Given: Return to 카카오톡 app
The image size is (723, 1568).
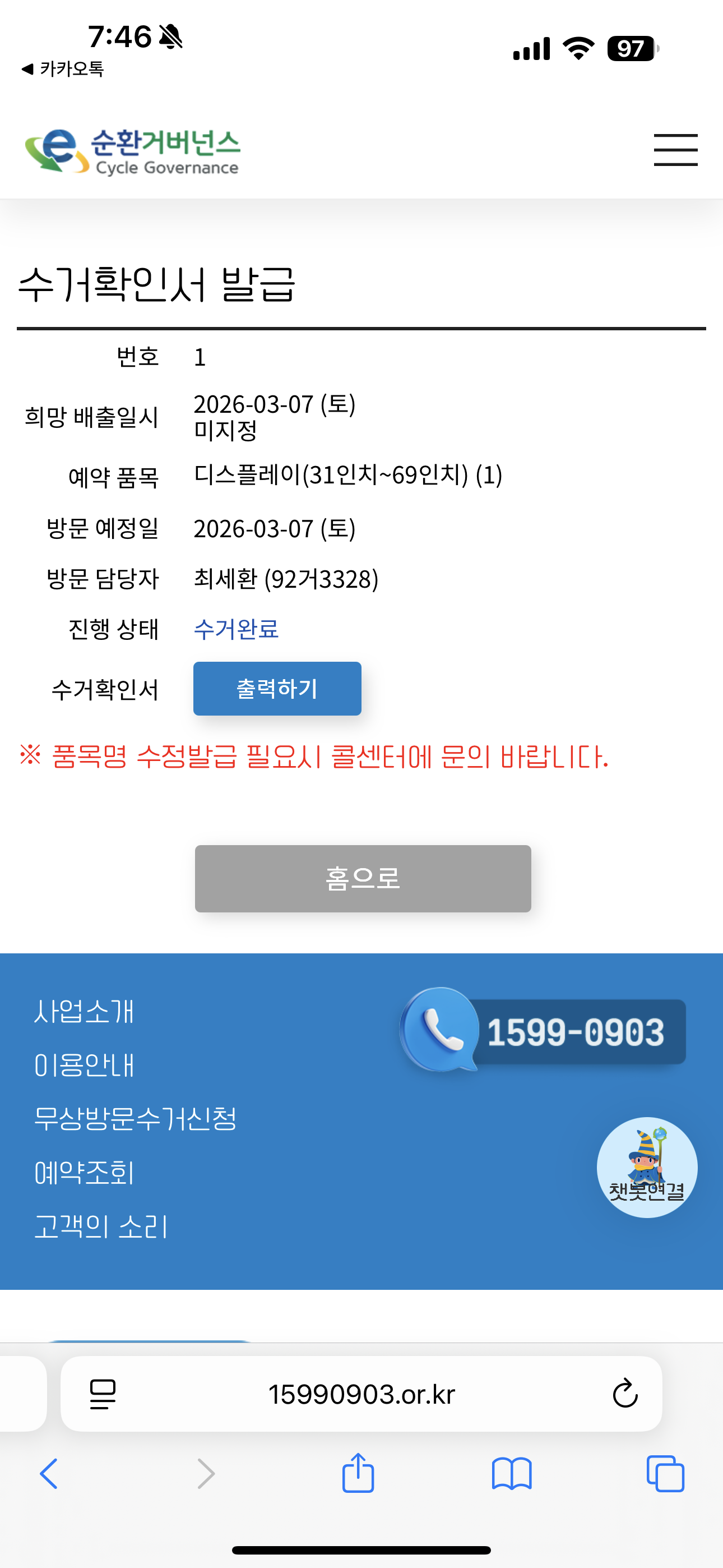Looking at the screenshot, I should 63,69.
